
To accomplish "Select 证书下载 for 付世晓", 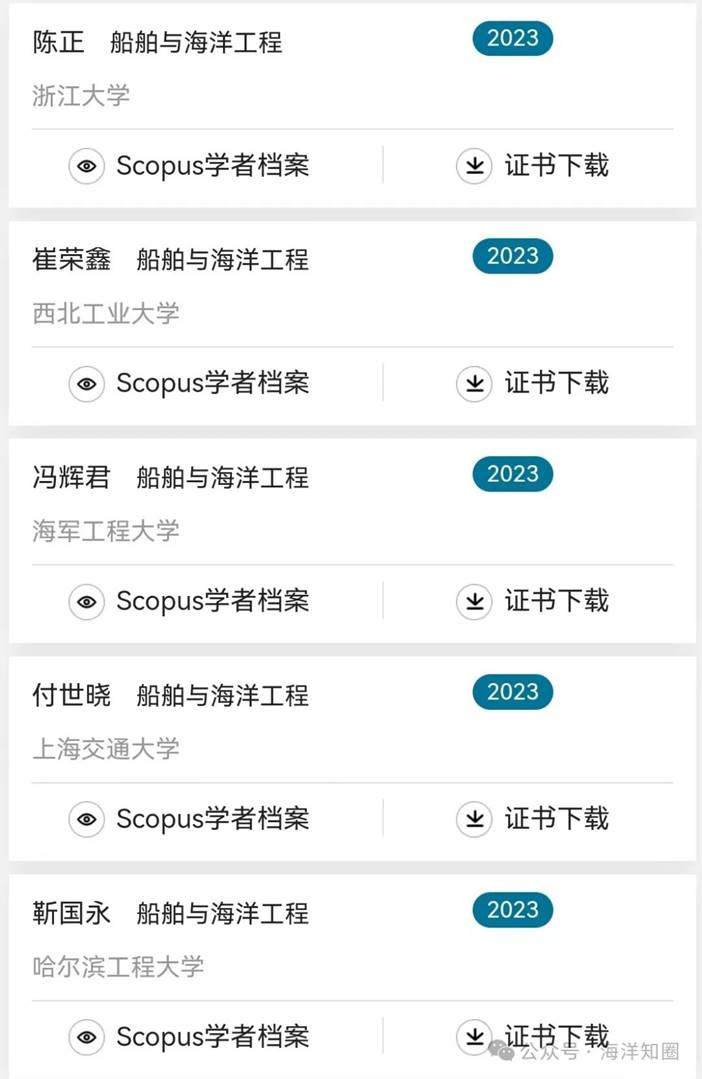I will [x=533, y=819].
